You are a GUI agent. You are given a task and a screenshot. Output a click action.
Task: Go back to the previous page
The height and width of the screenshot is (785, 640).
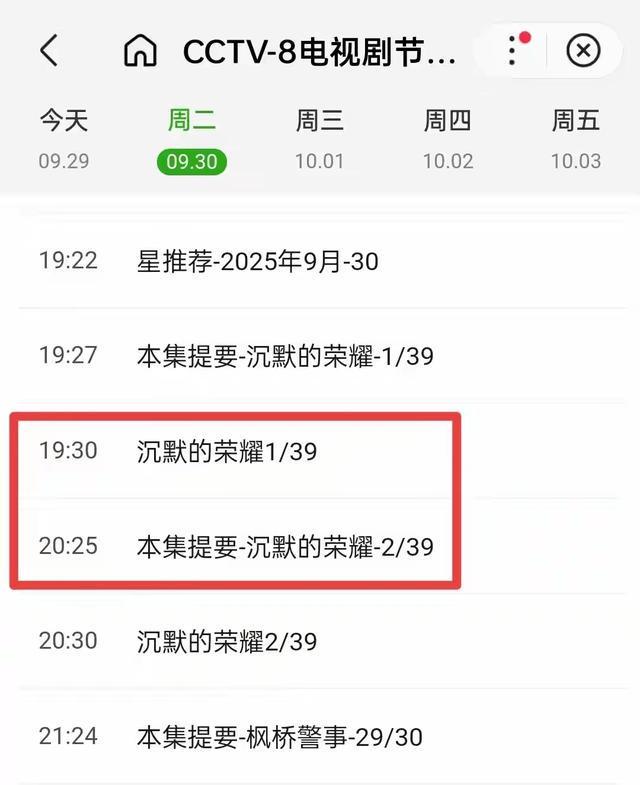[x=49, y=50]
